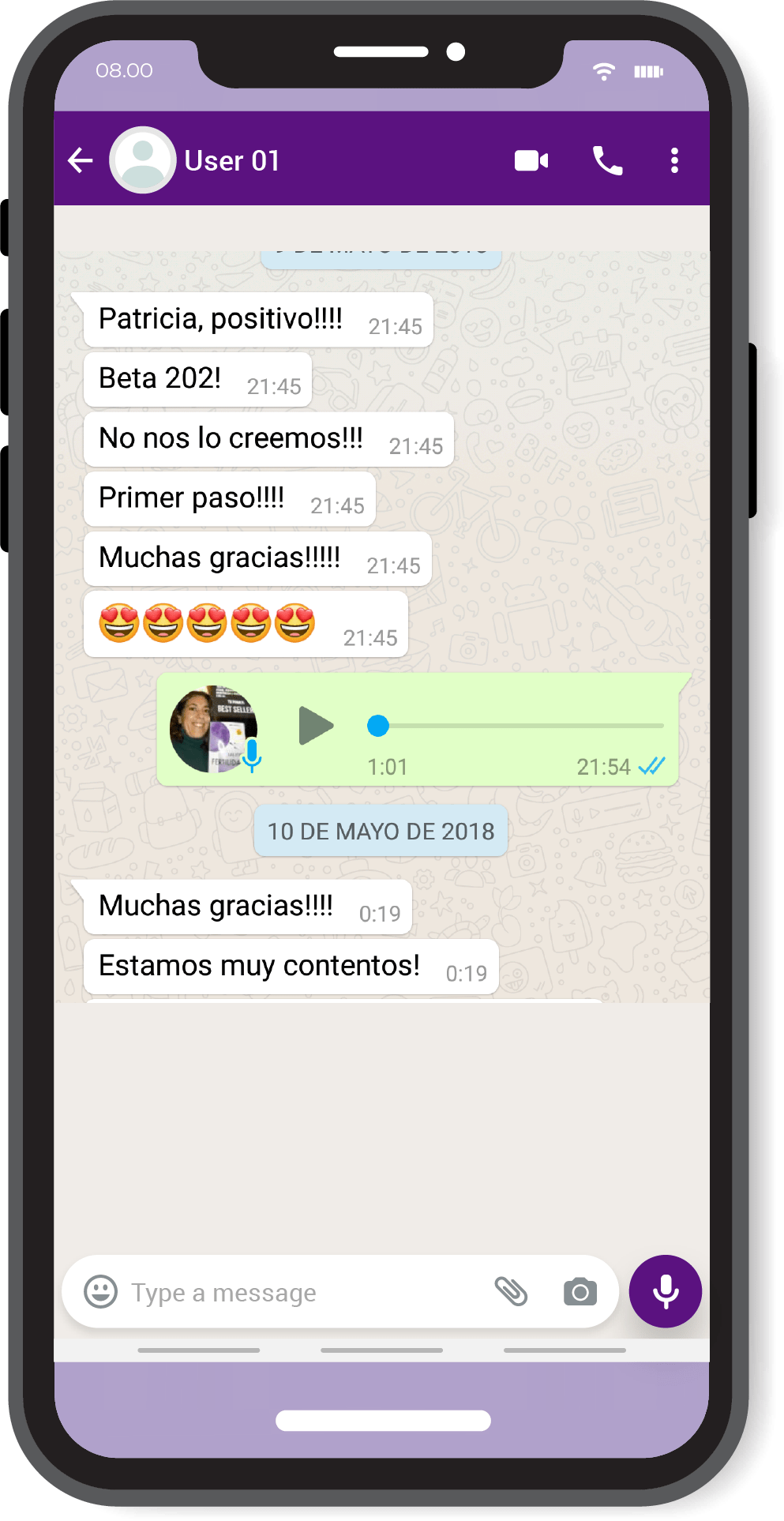This screenshot has width=784, height=1521.
Task: Start a voice call with User 01
Action: (x=607, y=160)
